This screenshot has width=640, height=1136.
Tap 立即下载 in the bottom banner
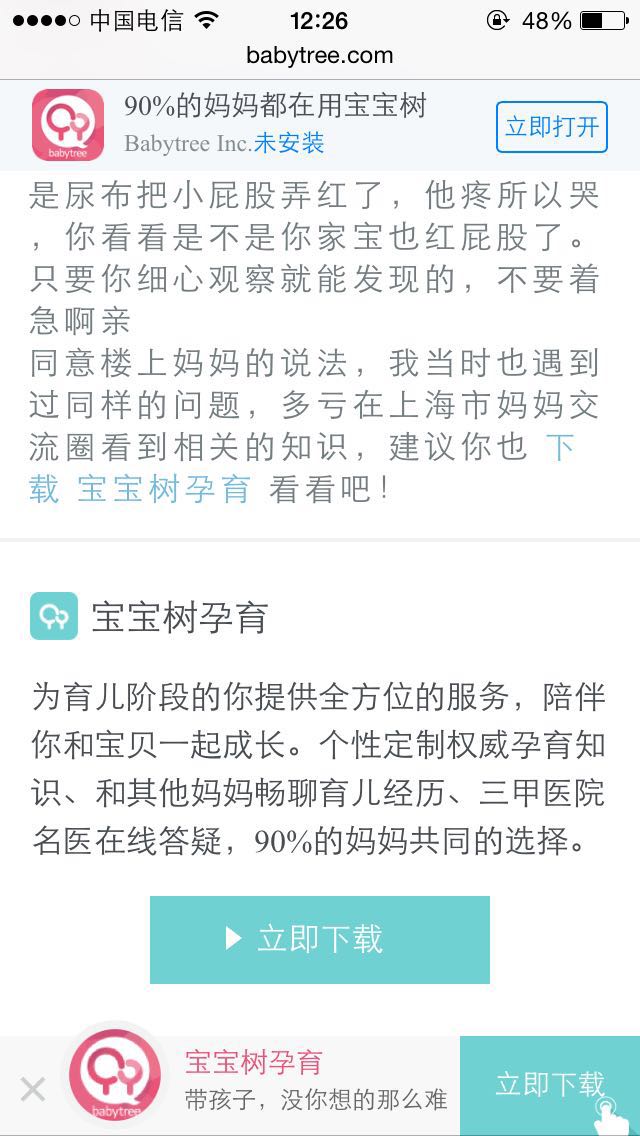[550, 1085]
